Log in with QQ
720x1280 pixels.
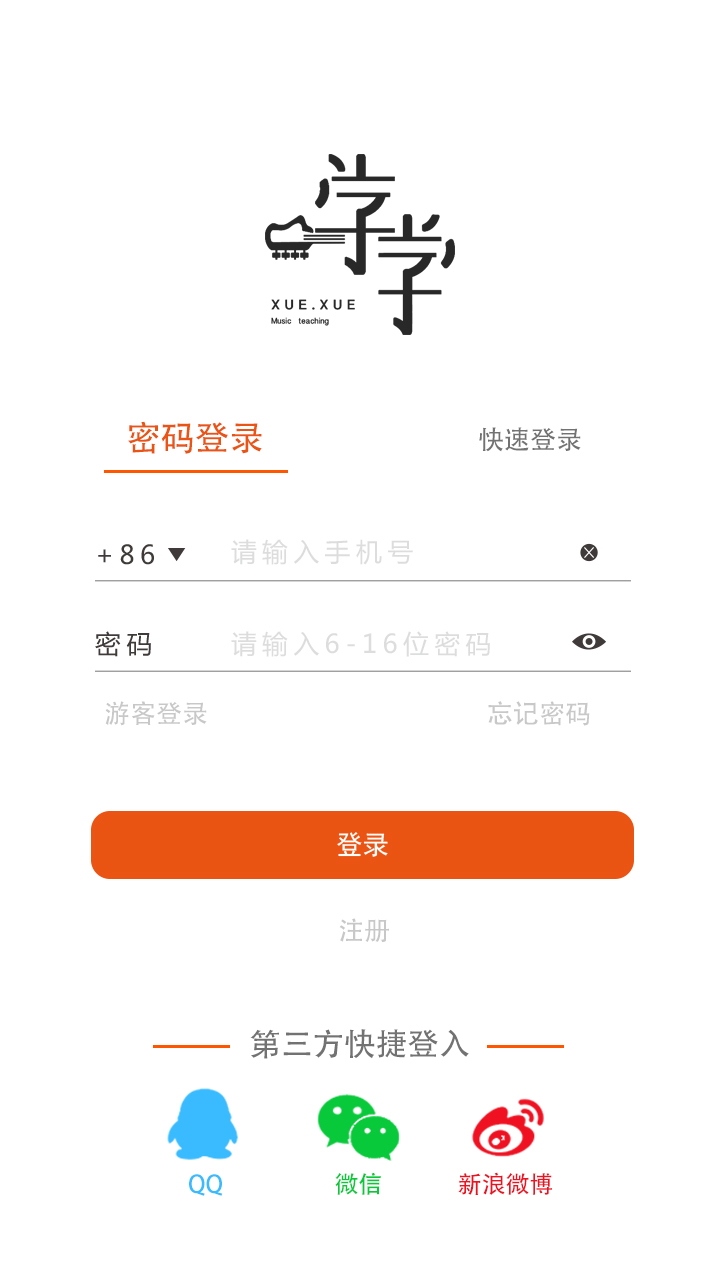pyautogui.click(x=204, y=1143)
